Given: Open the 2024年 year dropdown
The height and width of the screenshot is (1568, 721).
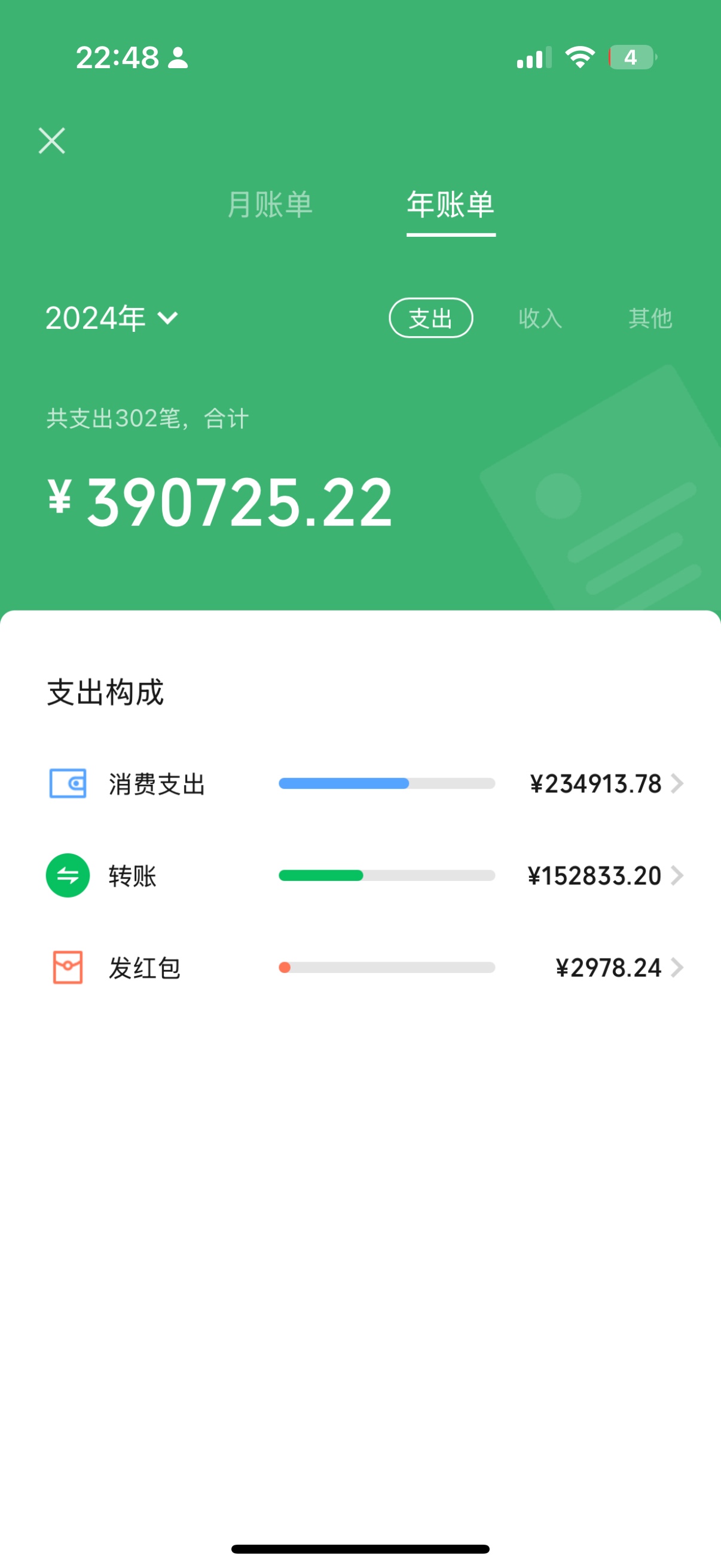Looking at the screenshot, I should 112,318.
